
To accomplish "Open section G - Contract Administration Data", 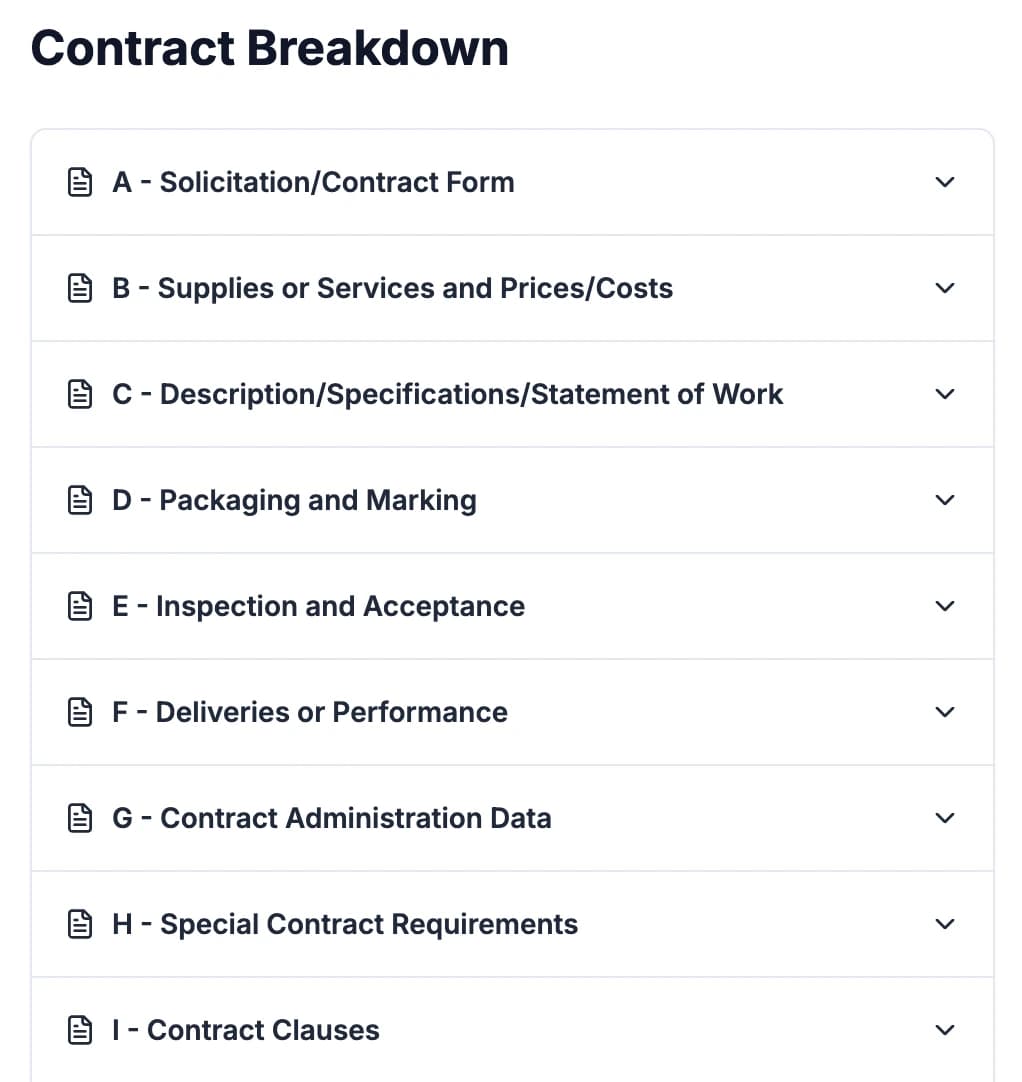I will click(x=512, y=818).
